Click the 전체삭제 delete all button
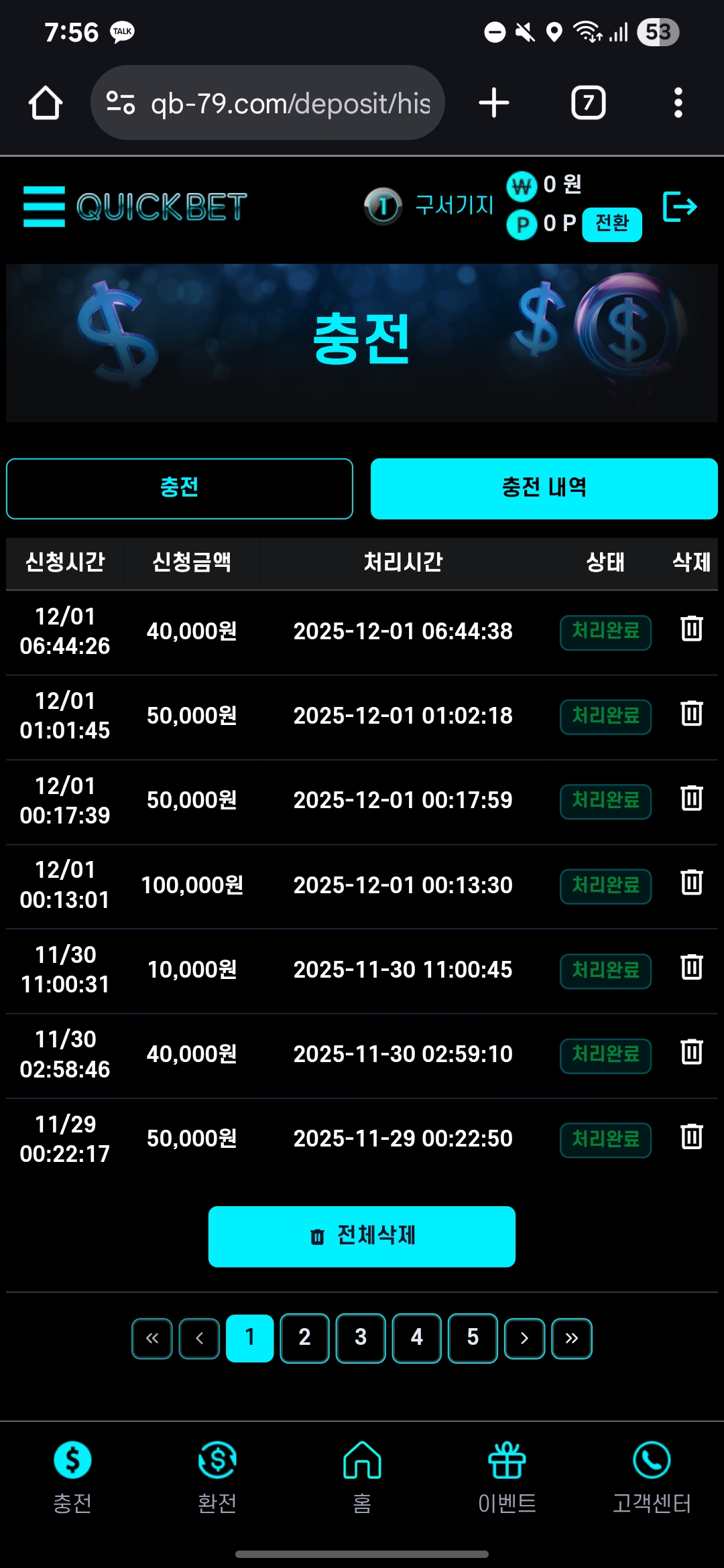 (x=361, y=1236)
